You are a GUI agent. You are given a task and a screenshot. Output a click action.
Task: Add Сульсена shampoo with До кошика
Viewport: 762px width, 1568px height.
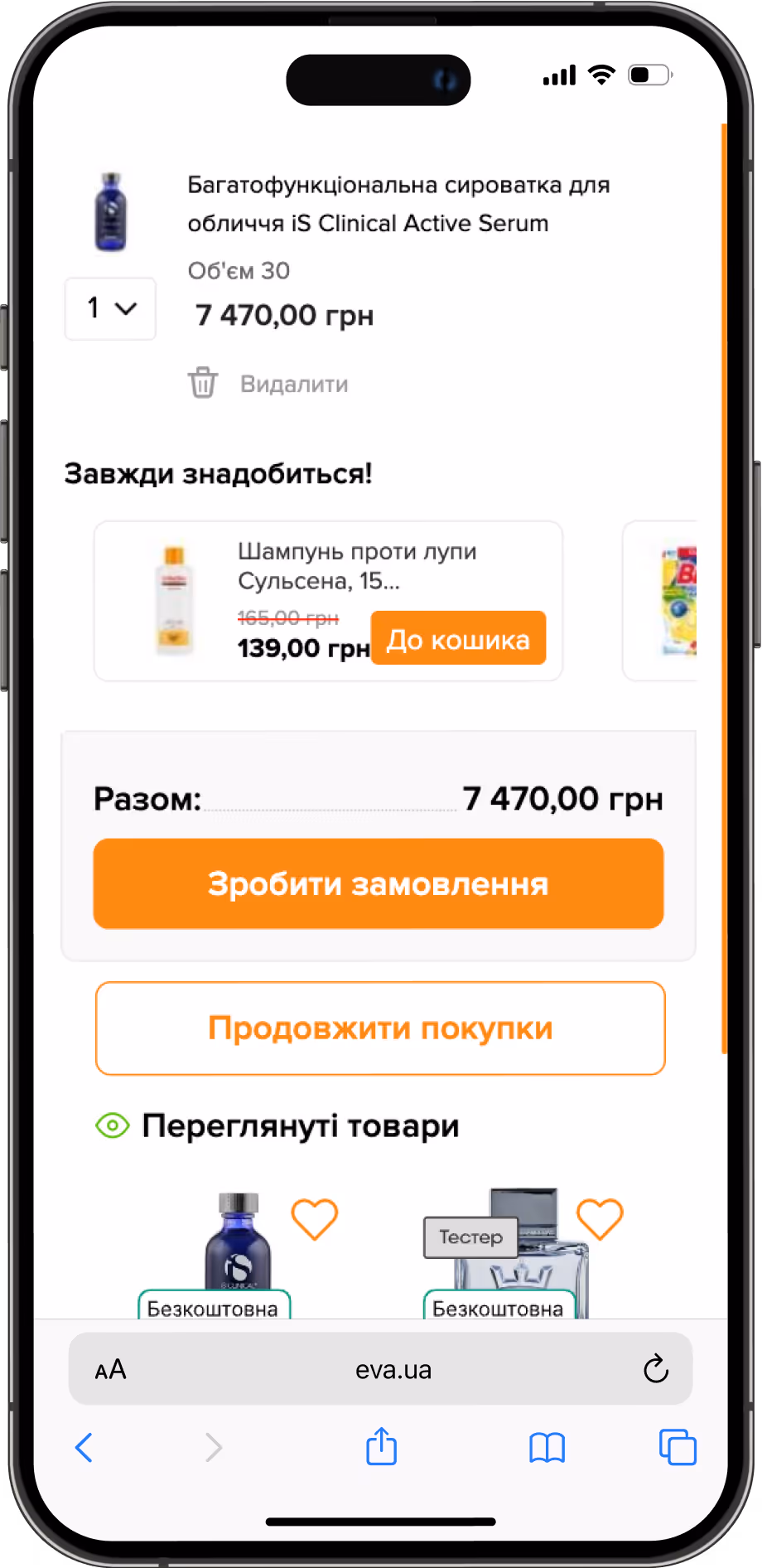[x=458, y=639]
